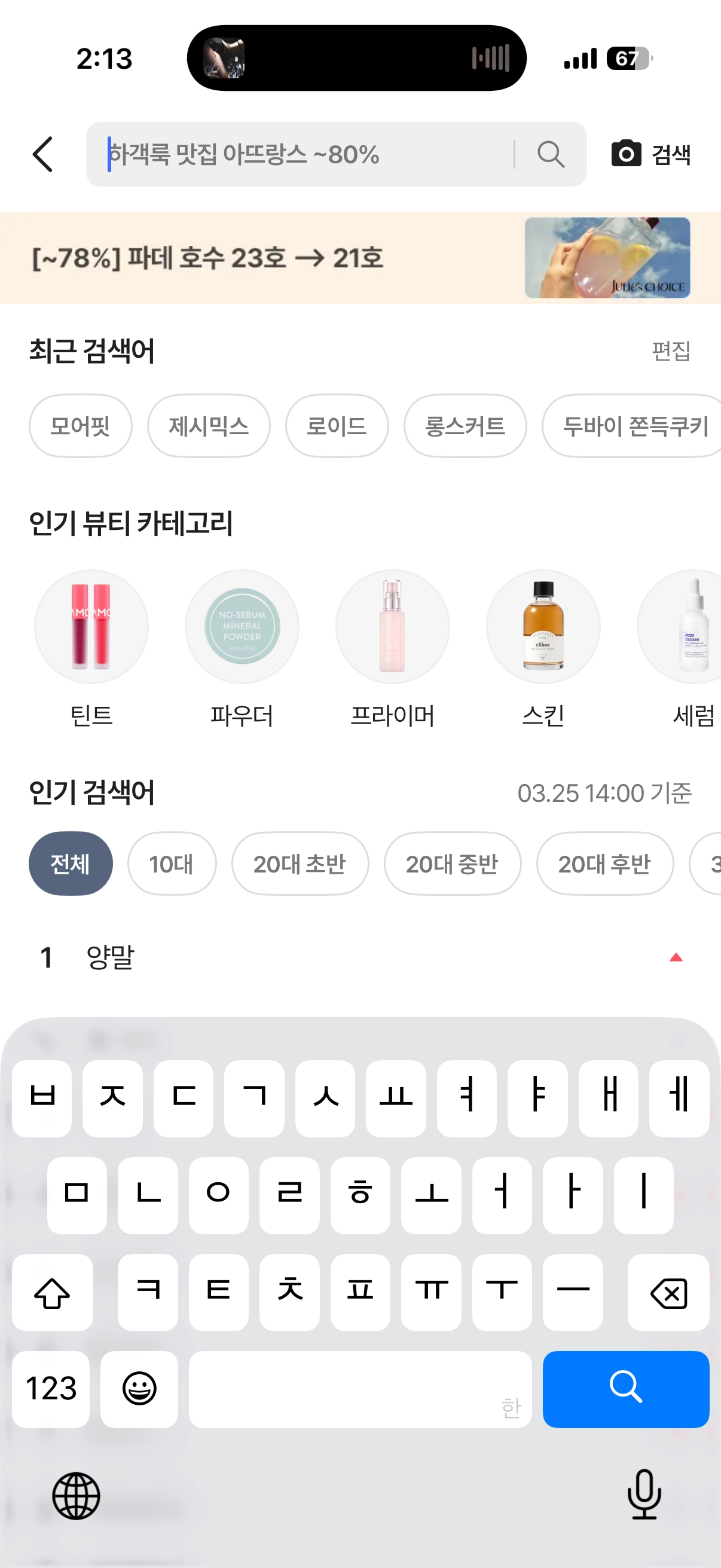Viewport: 721px width, 1568px height.
Task: Open the top-ranked search 양말
Action: pos(111,957)
